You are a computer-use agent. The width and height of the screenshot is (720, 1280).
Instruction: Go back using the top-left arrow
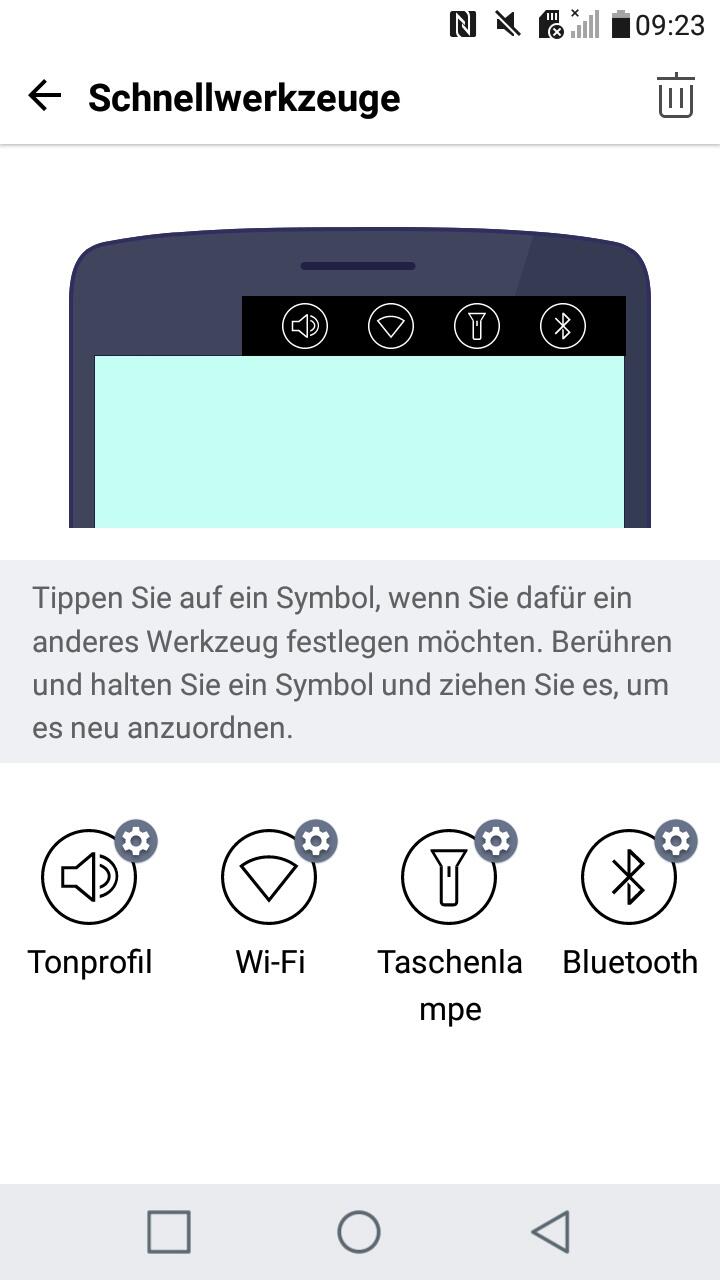coord(45,96)
